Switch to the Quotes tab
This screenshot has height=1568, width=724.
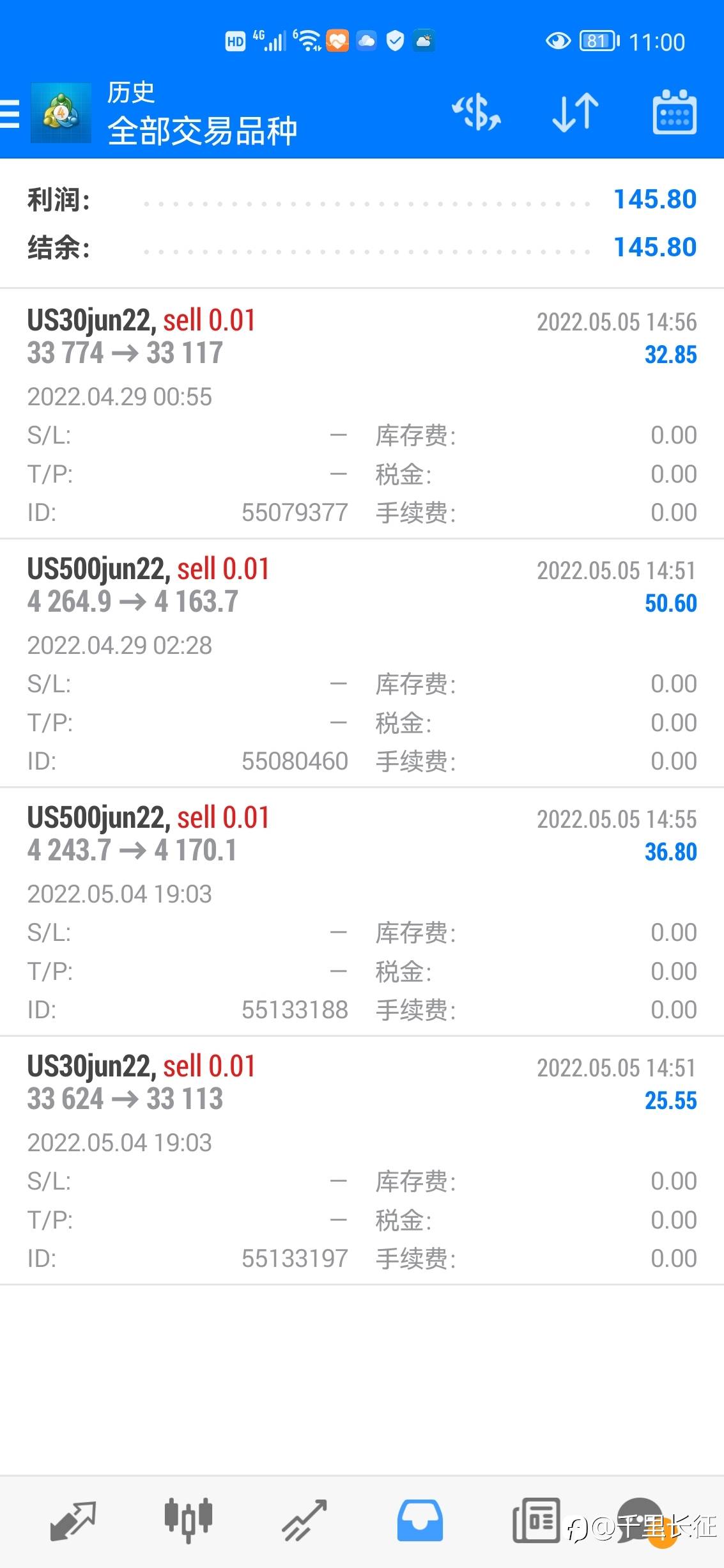tap(73, 1521)
